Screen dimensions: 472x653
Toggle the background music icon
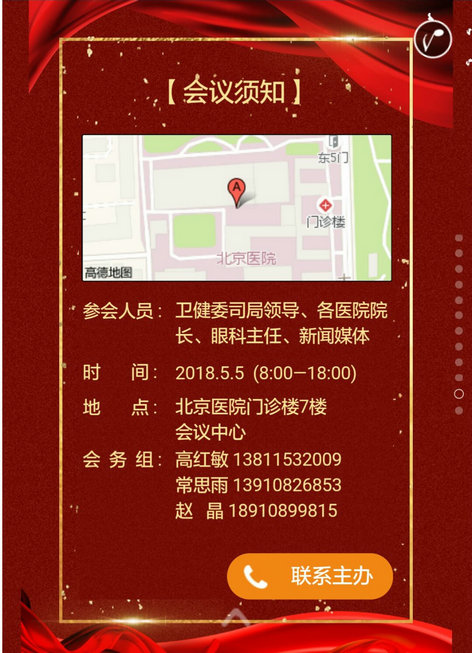(433, 40)
